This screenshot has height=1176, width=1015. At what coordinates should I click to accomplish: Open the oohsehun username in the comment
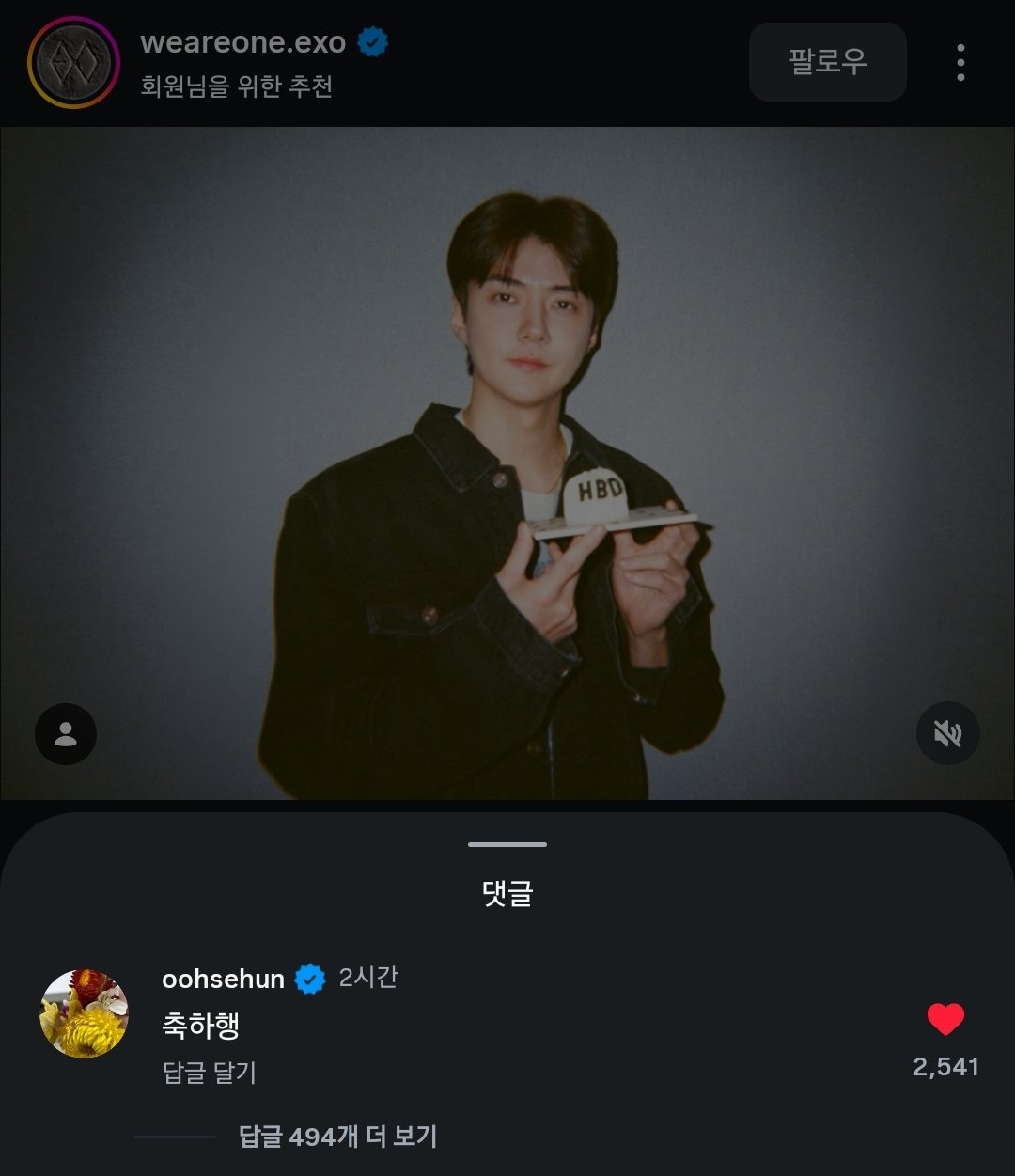pos(223,980)
